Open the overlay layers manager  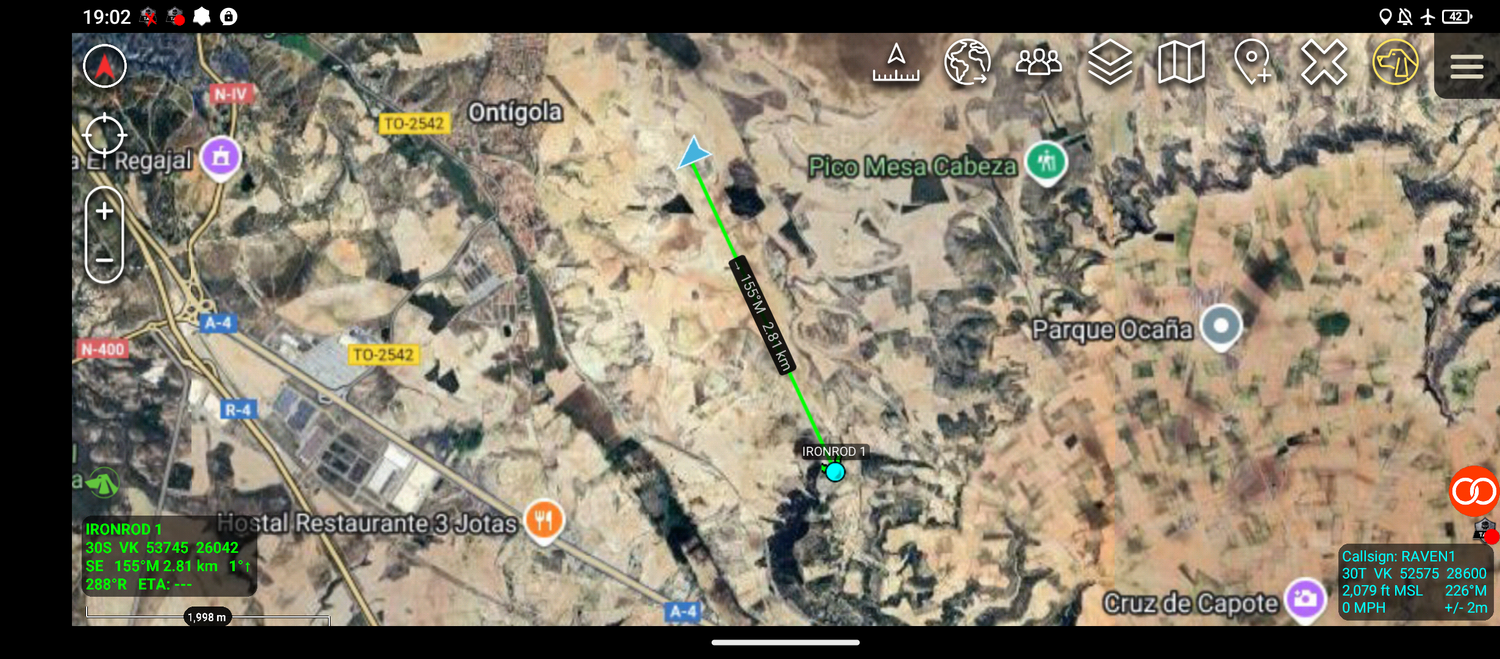point(1109,64)
